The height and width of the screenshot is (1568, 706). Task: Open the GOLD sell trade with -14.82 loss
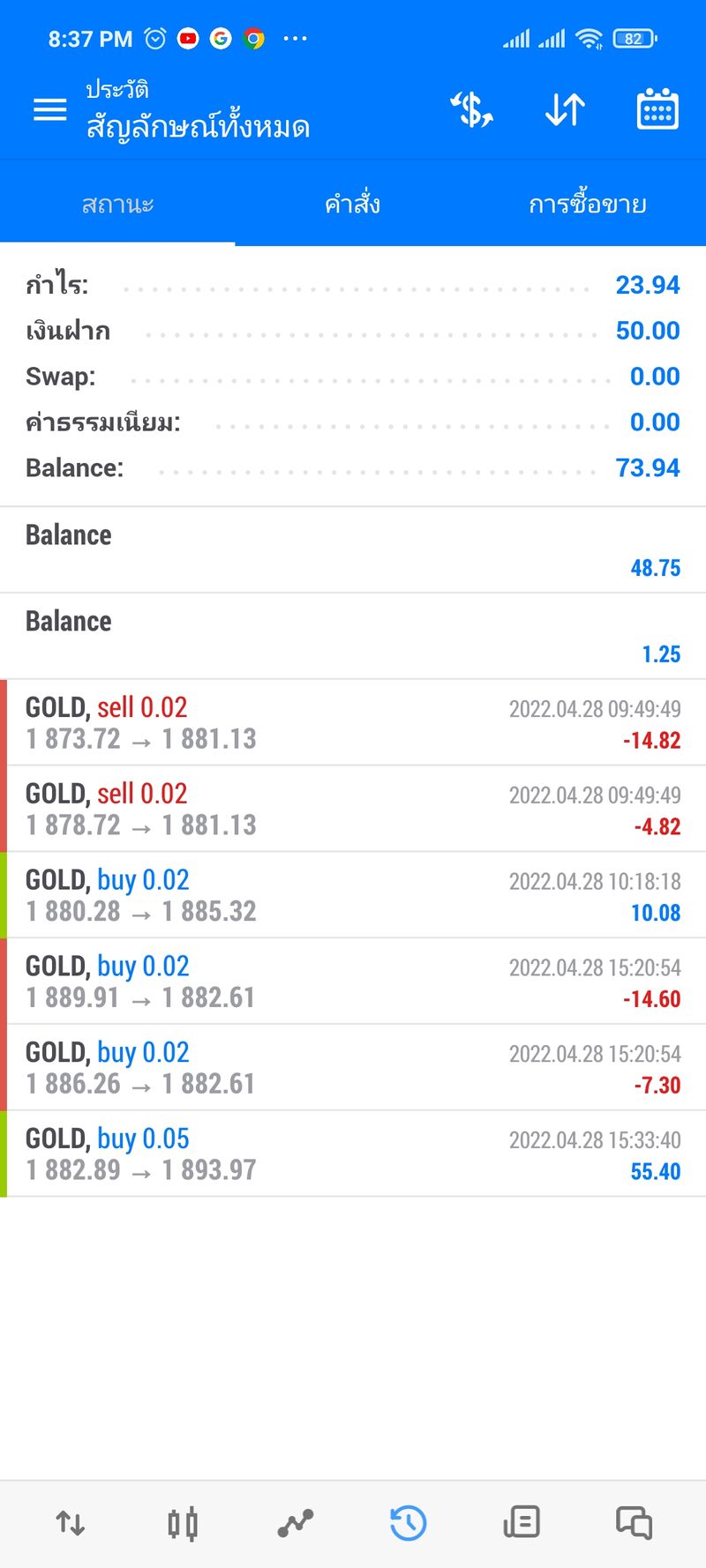point(353,723)
